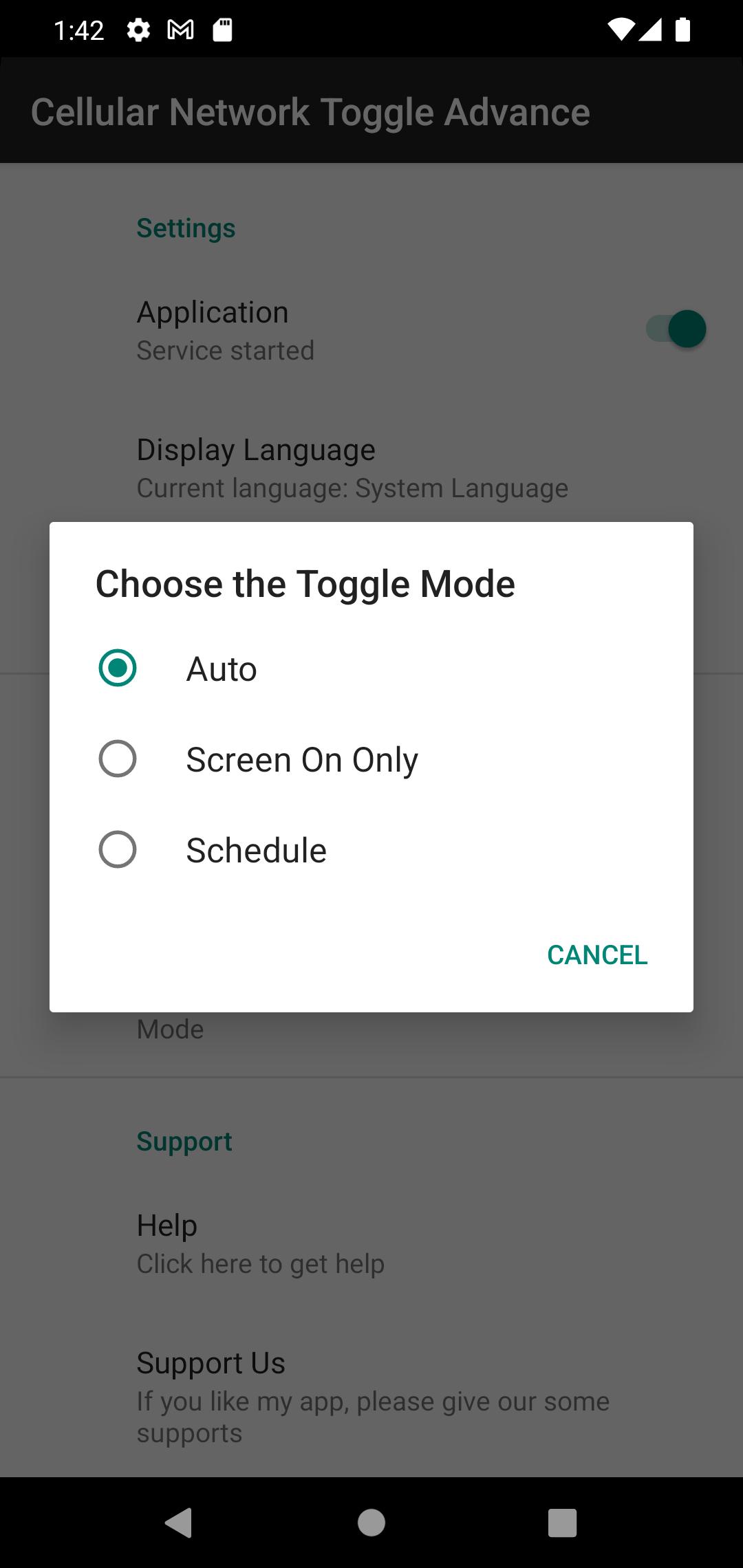Return to home screen via home button

point(371,1523)
